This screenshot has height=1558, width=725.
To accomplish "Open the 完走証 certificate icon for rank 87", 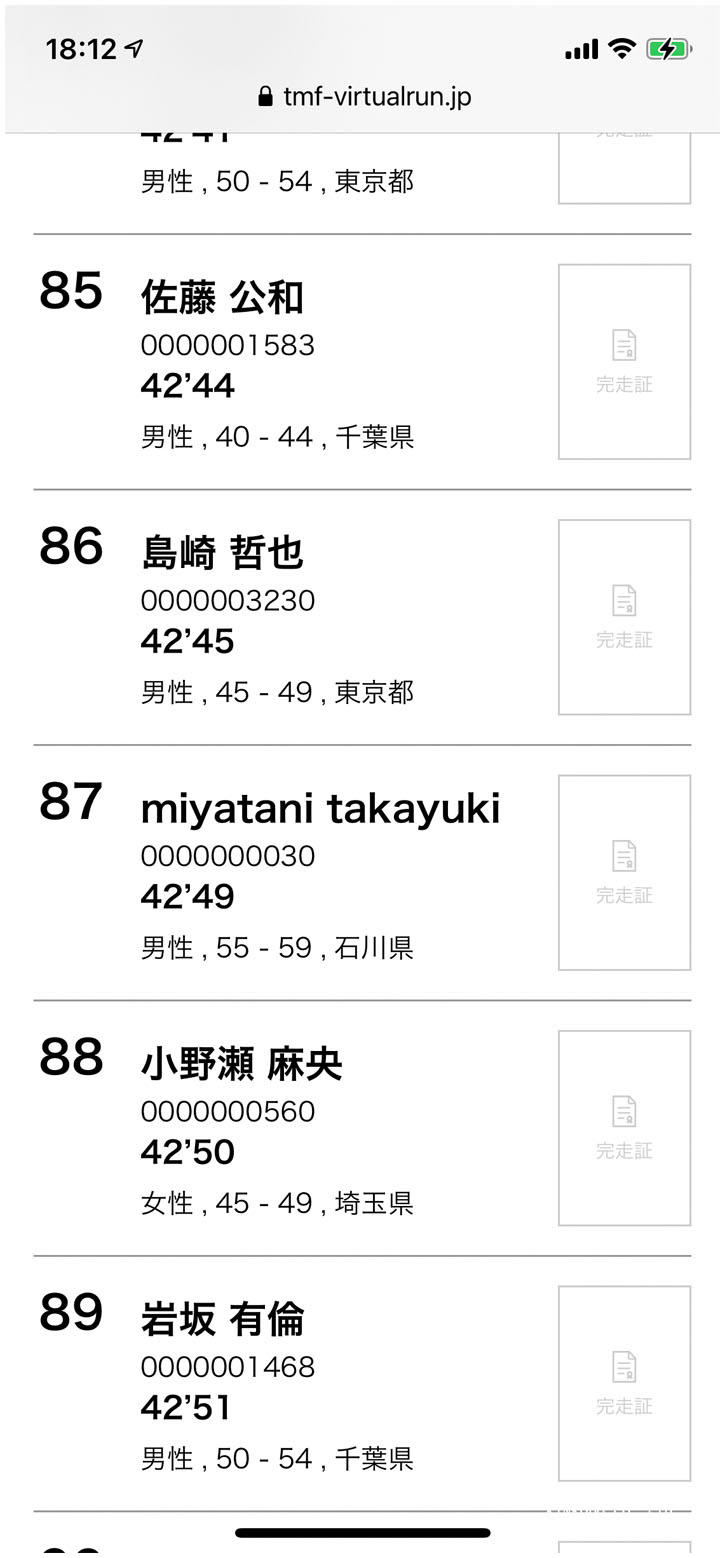I will coord(624,872).
